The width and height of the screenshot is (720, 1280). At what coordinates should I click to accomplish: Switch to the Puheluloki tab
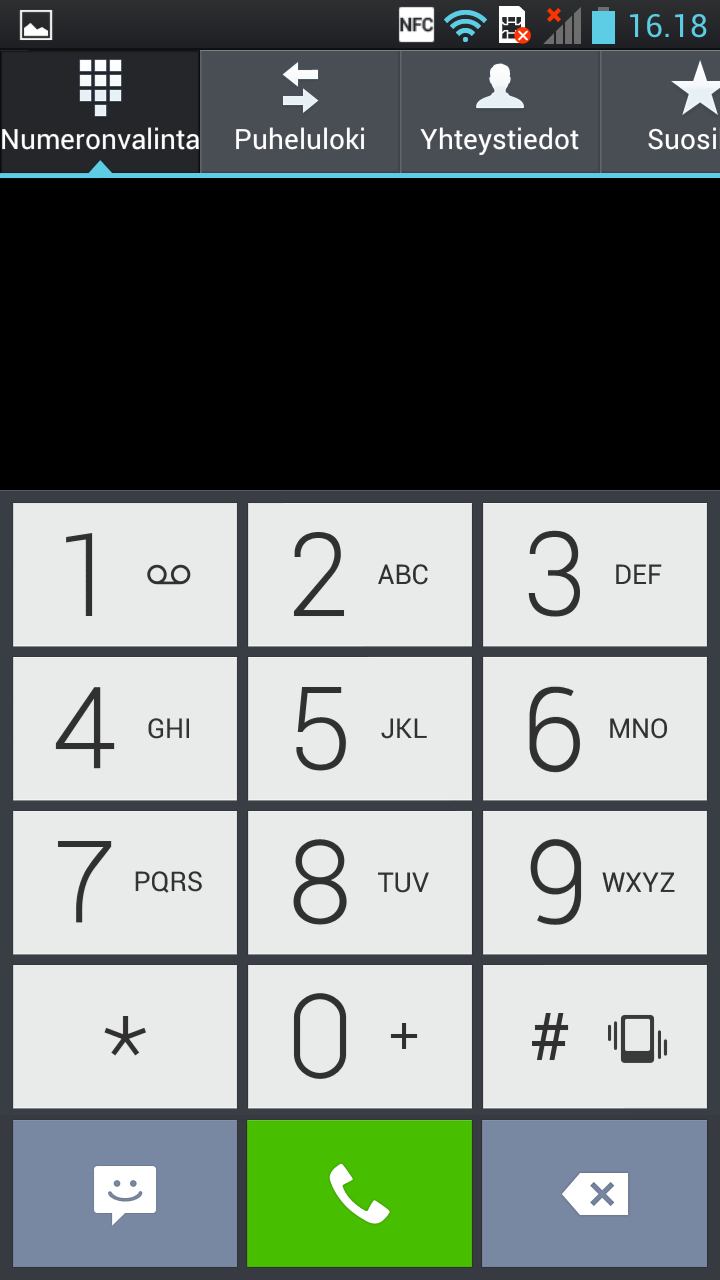[x=300, y=112]
